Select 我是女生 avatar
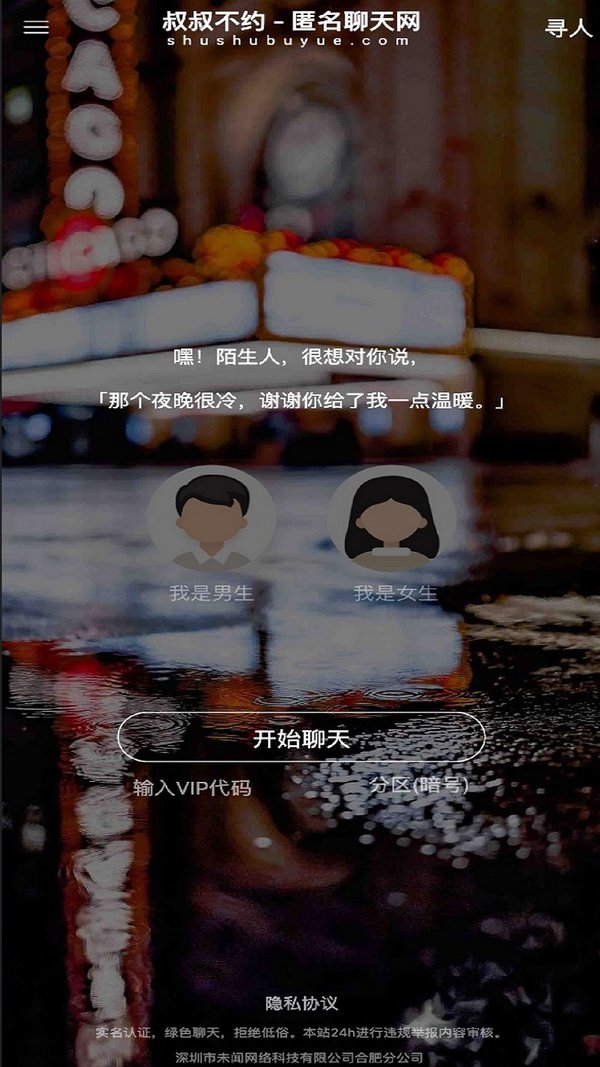The height and width of the screenshot is (1067, 600). tap(392, 520)
